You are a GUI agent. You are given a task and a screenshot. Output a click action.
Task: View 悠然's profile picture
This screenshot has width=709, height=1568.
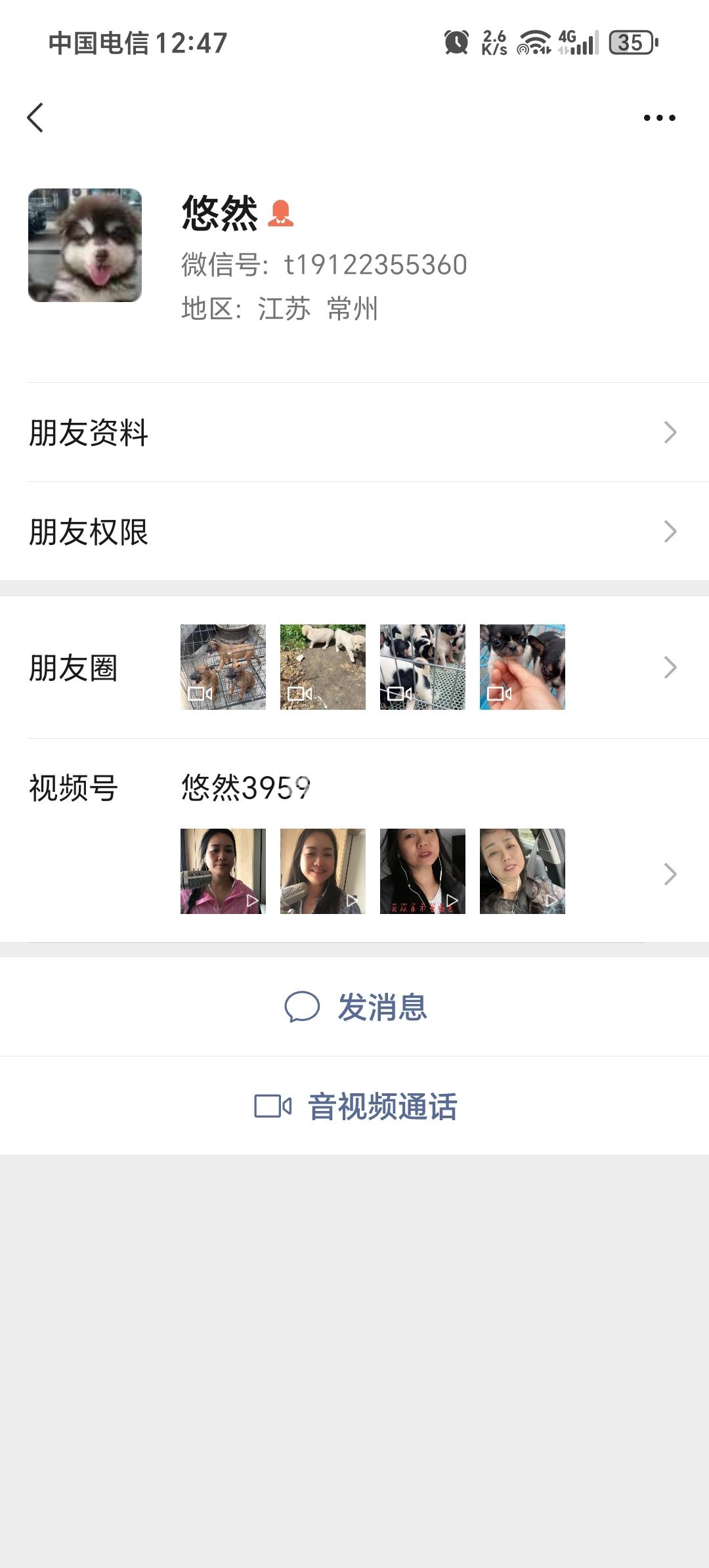(x=85, y=245)
